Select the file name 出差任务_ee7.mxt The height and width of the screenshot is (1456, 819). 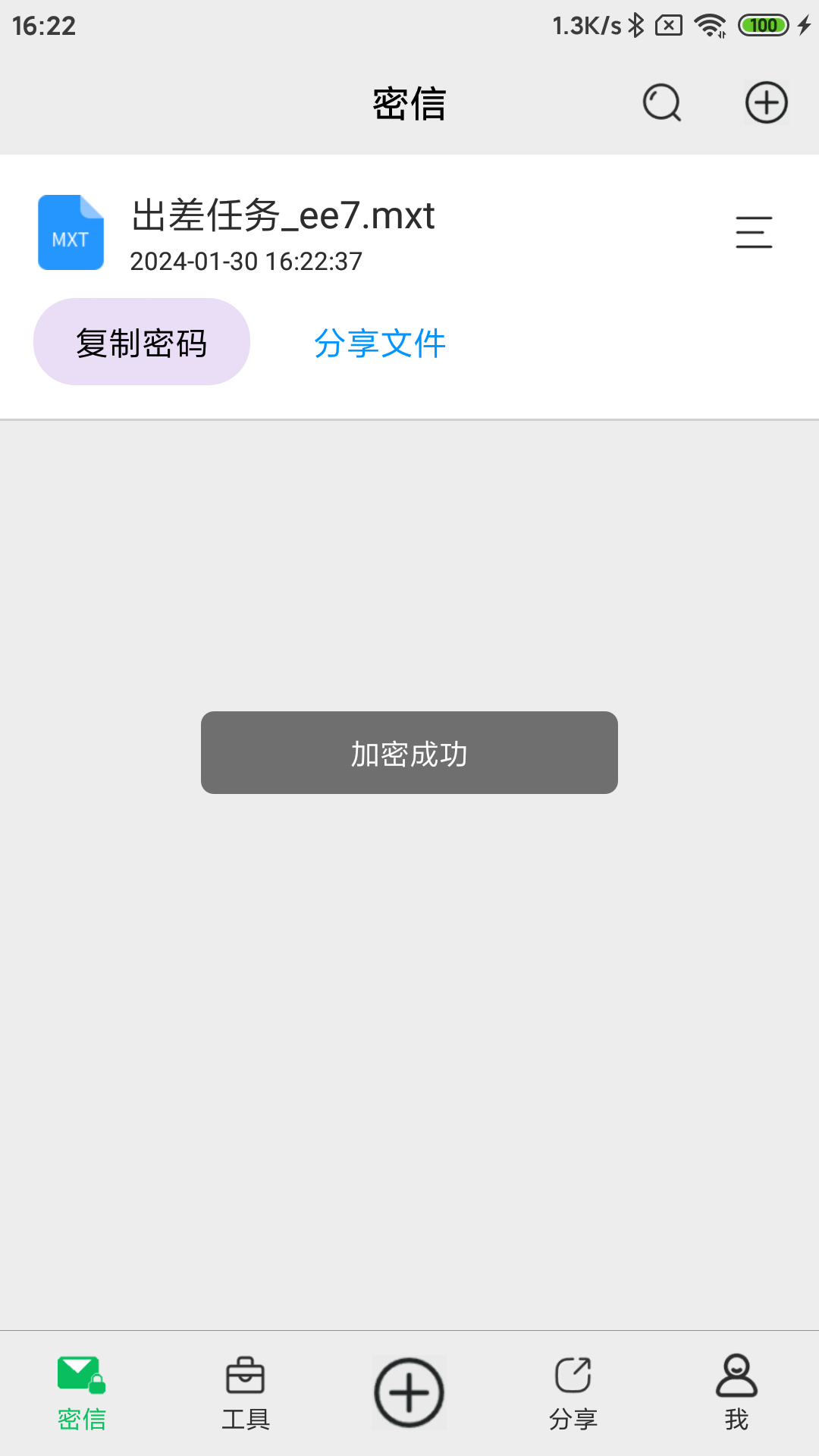tap(281, 216)
